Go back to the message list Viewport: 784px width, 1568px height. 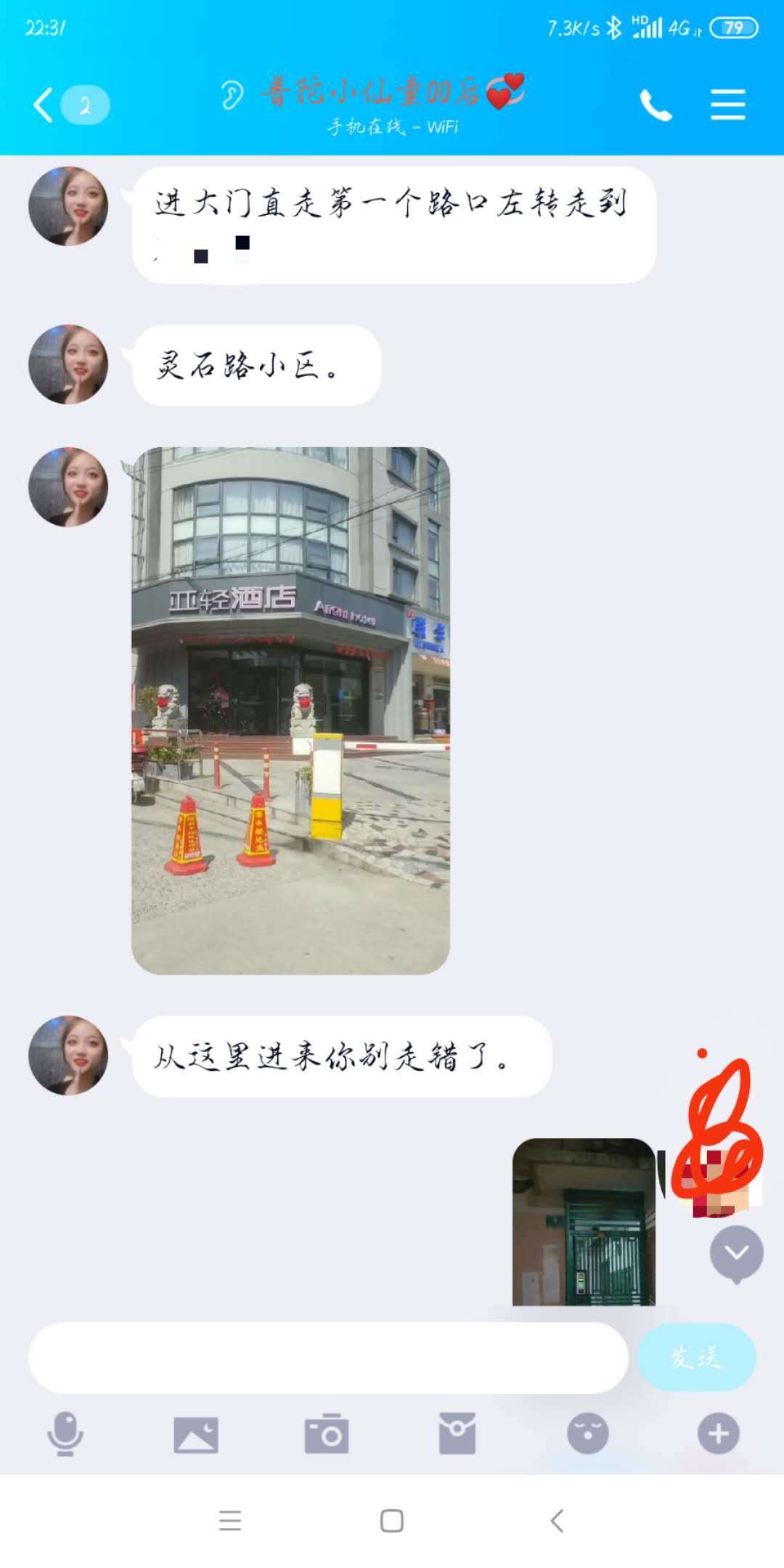(x=45, y=105)
